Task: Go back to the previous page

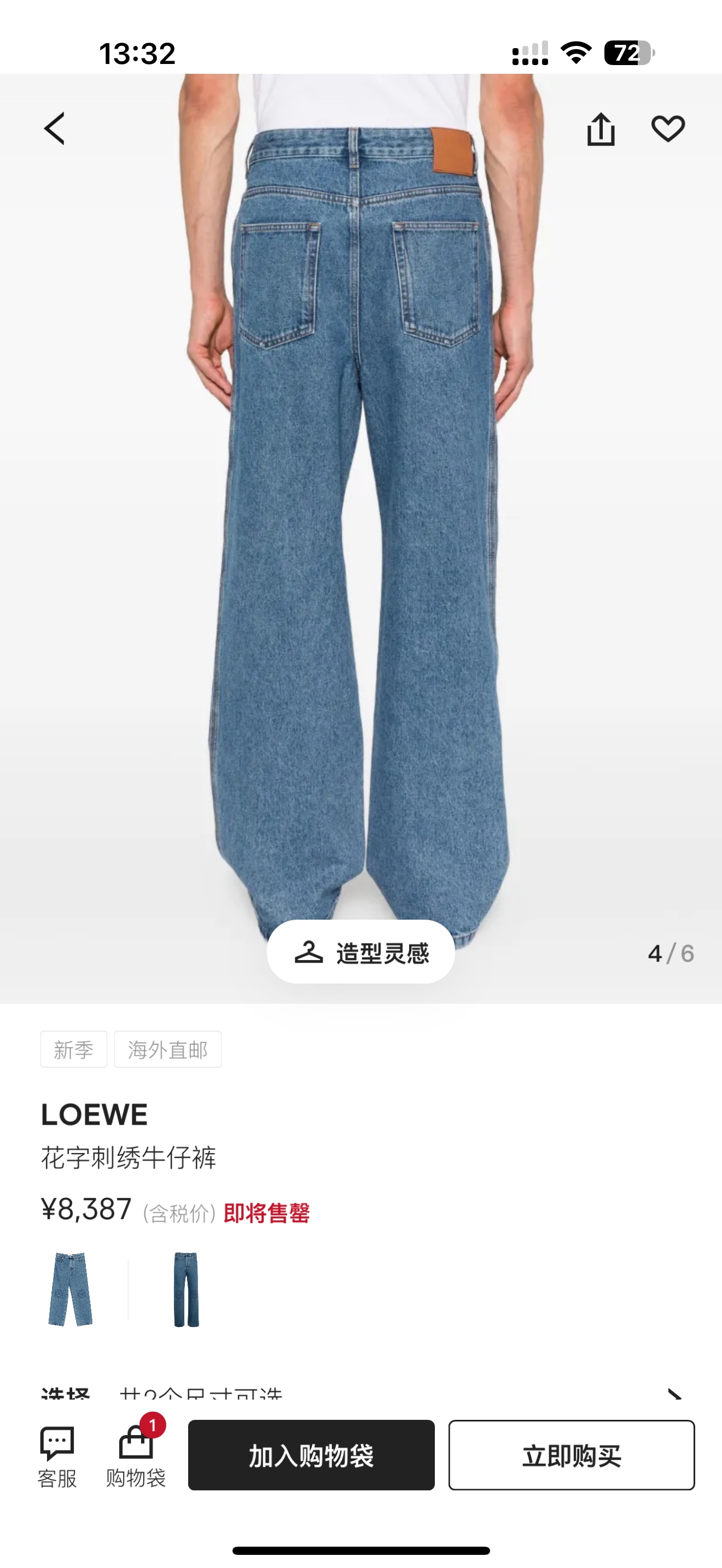Action: [x=55, y=128]
